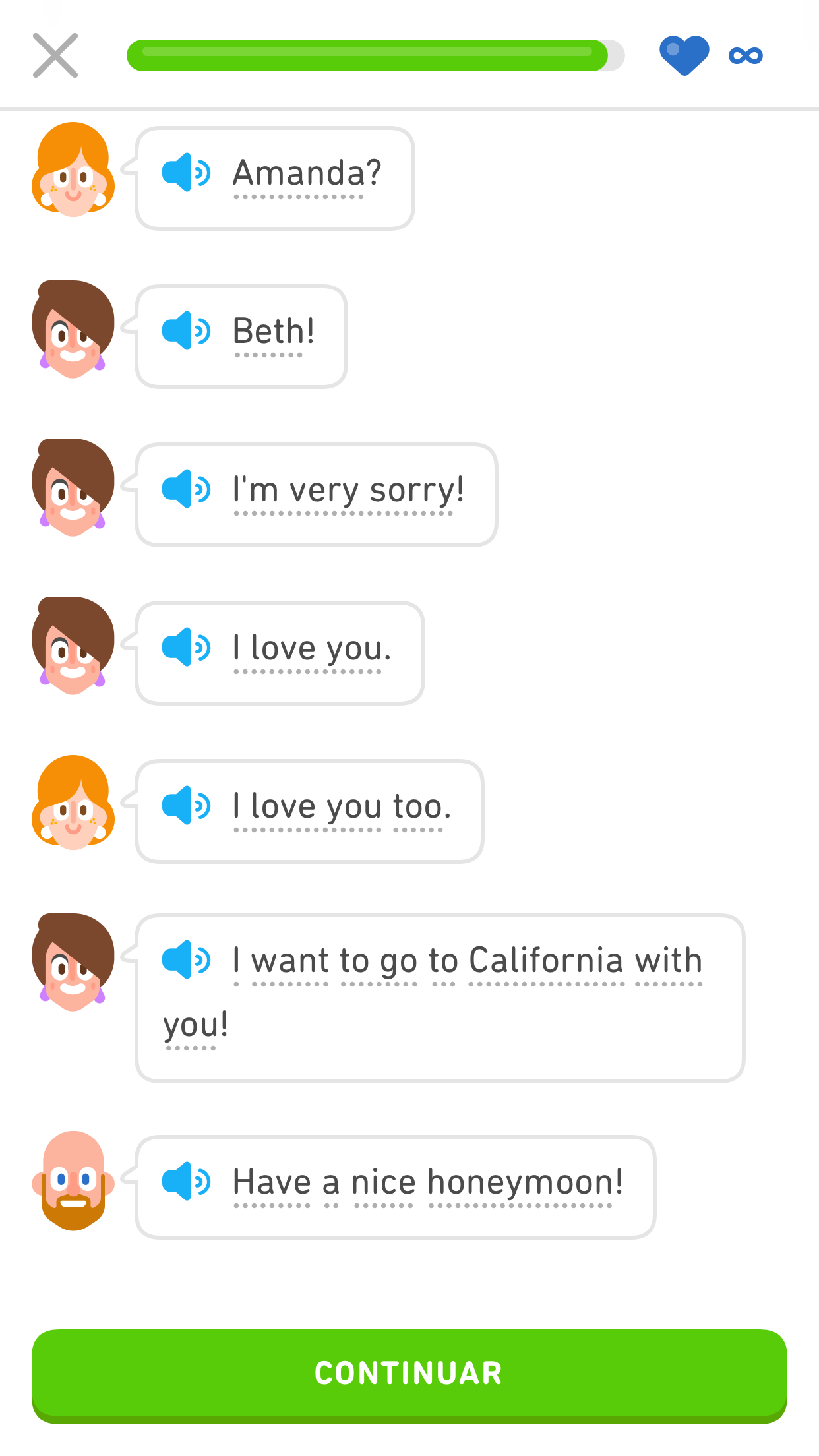Exit the story with the X
This screenshot has width=819, height=1456.
[56, 55]
